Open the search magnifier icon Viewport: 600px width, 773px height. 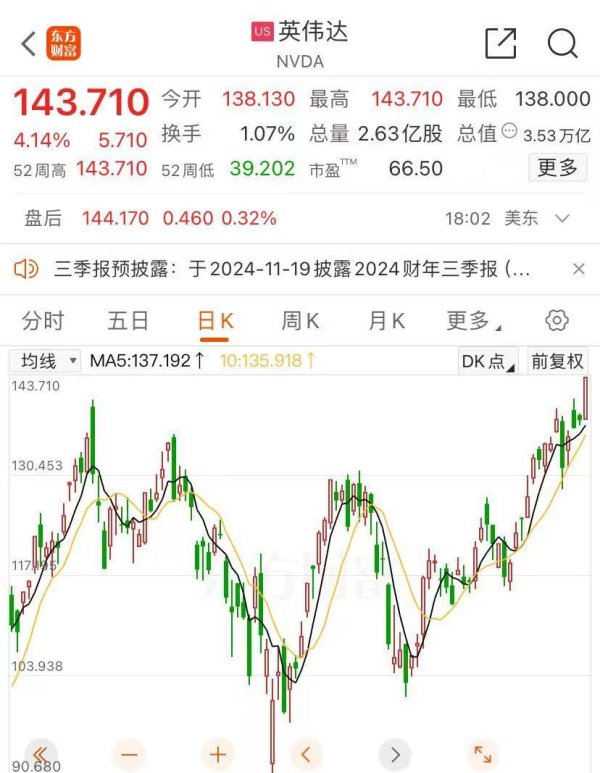[x=563, y=43]
